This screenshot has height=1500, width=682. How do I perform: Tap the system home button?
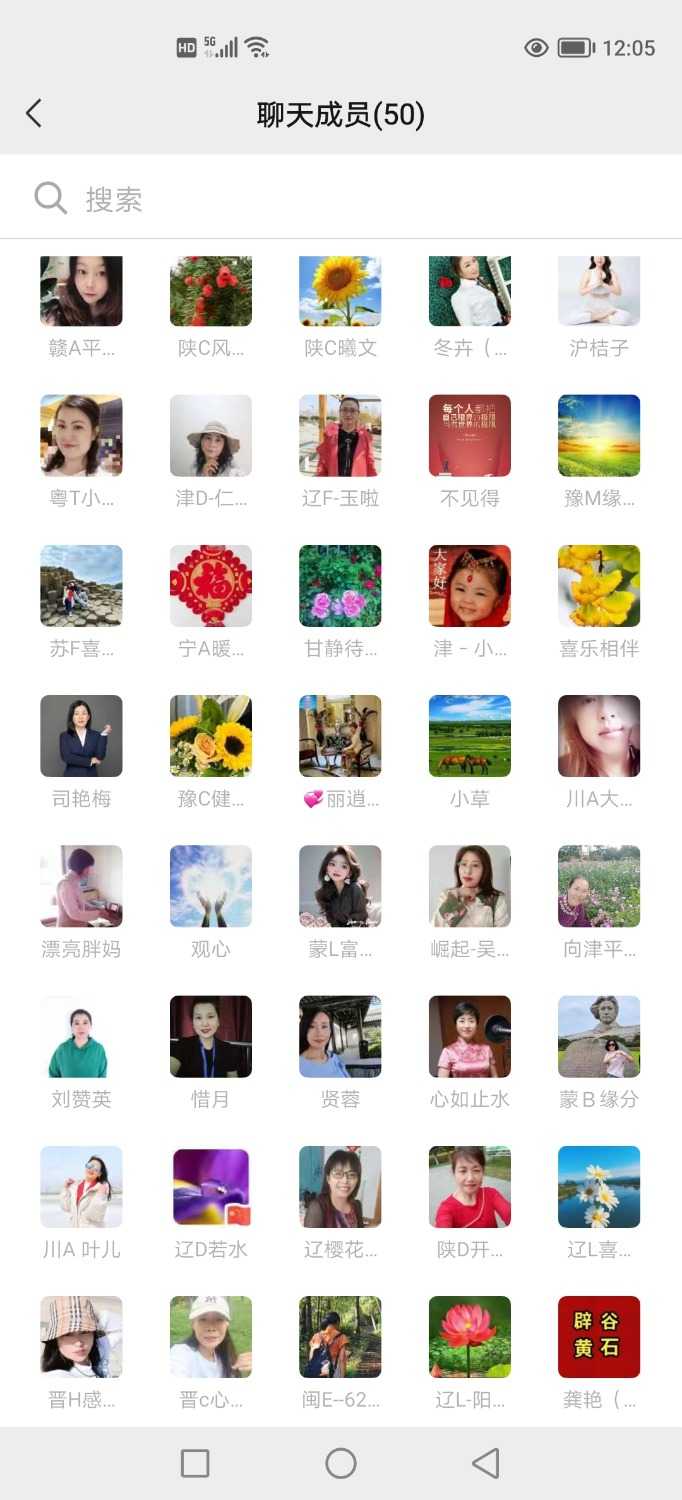click(341, 1463)
